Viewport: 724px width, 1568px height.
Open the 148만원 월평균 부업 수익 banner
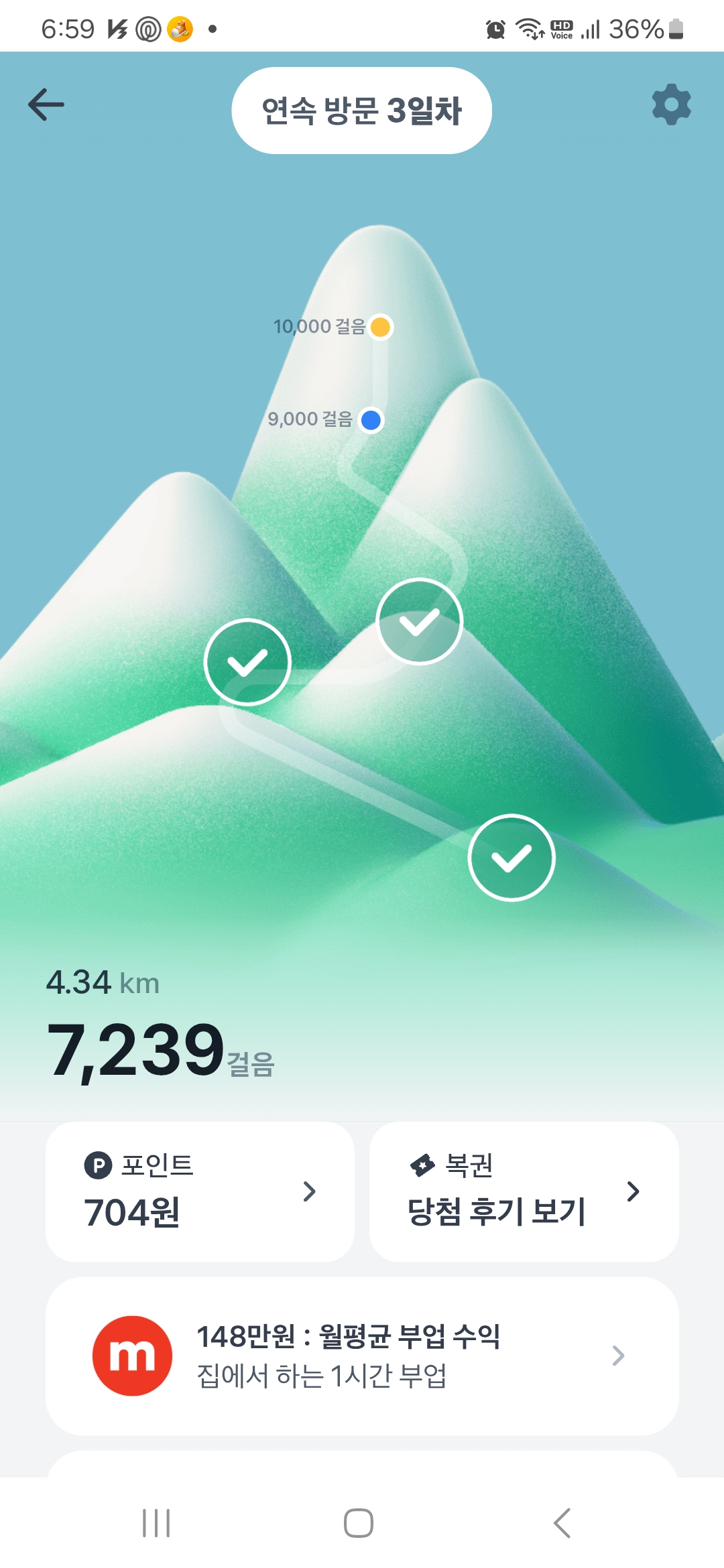coord(362,1356)
